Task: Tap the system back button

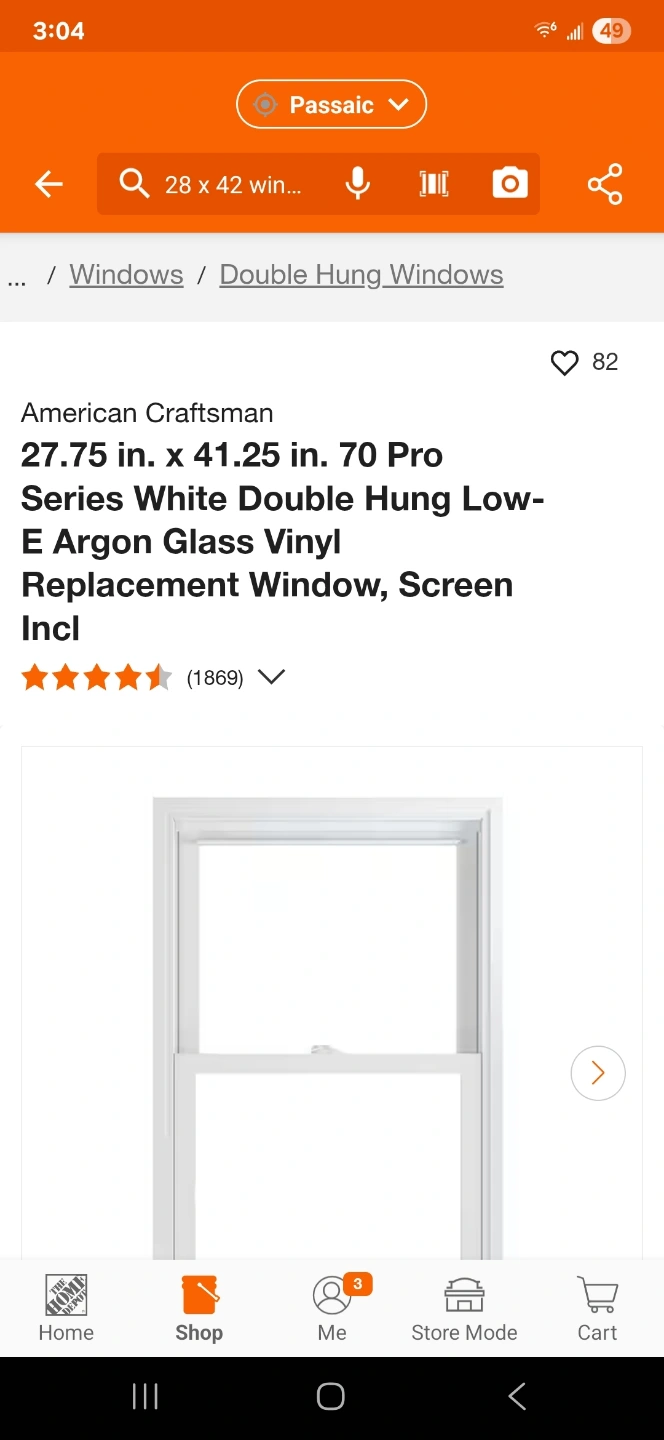Action: [x=517, y=1397]
